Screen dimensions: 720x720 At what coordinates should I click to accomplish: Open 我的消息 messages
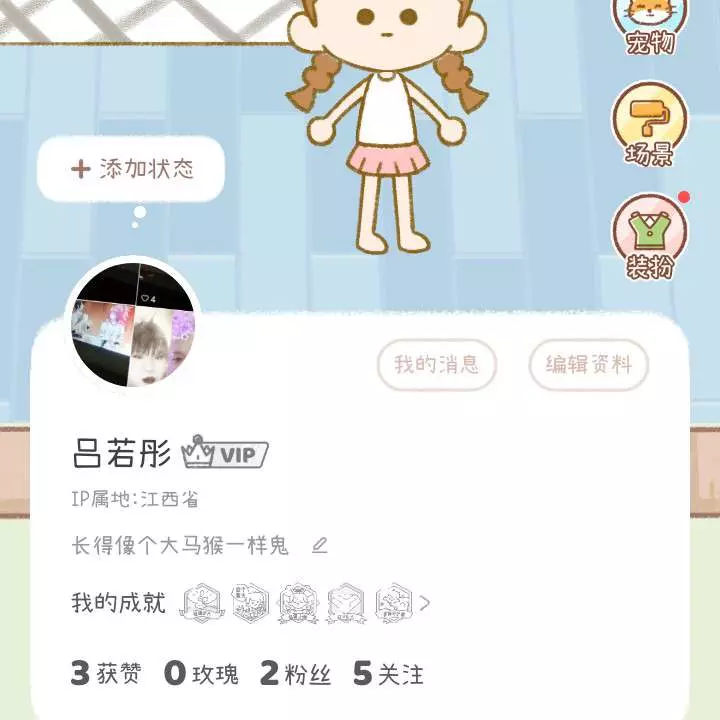(x=436, y=365)
